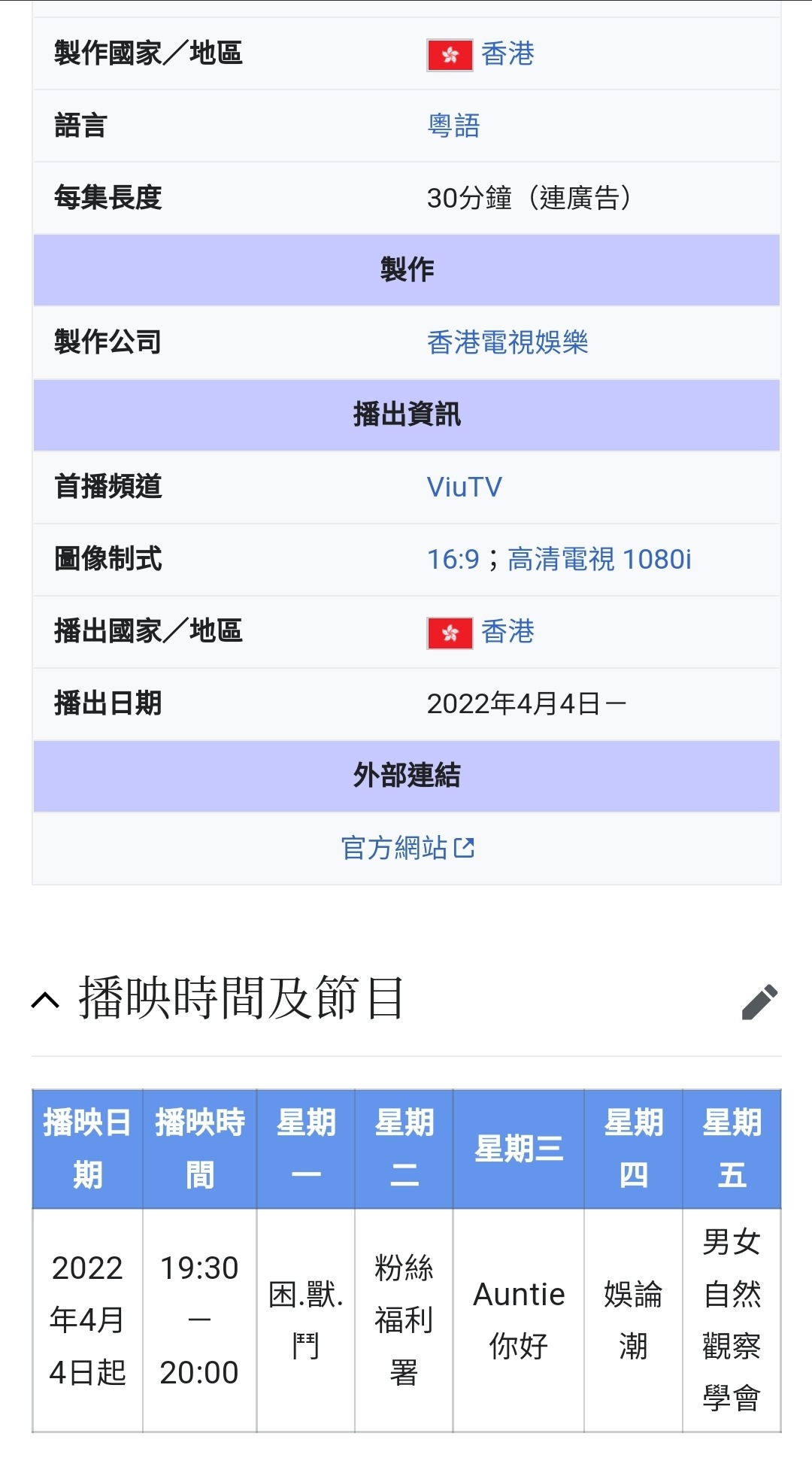Click the 香港 link in 製作國家／地區 row

507,53
